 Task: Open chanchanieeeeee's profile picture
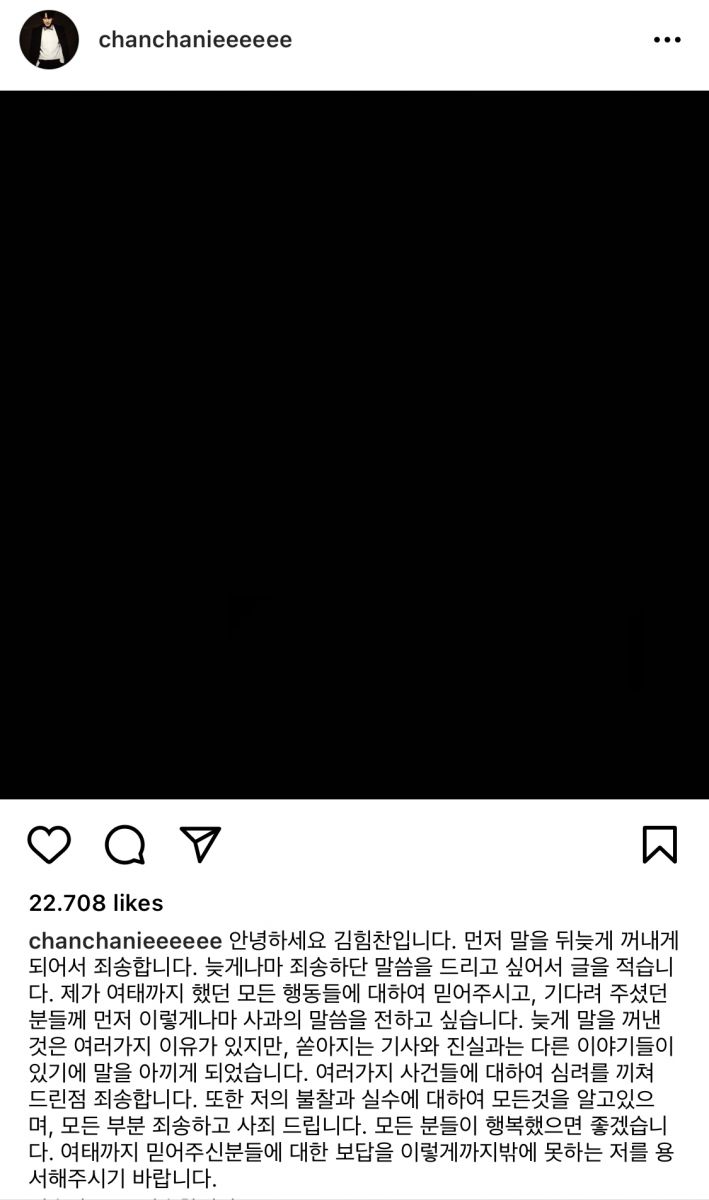(49, 40)
